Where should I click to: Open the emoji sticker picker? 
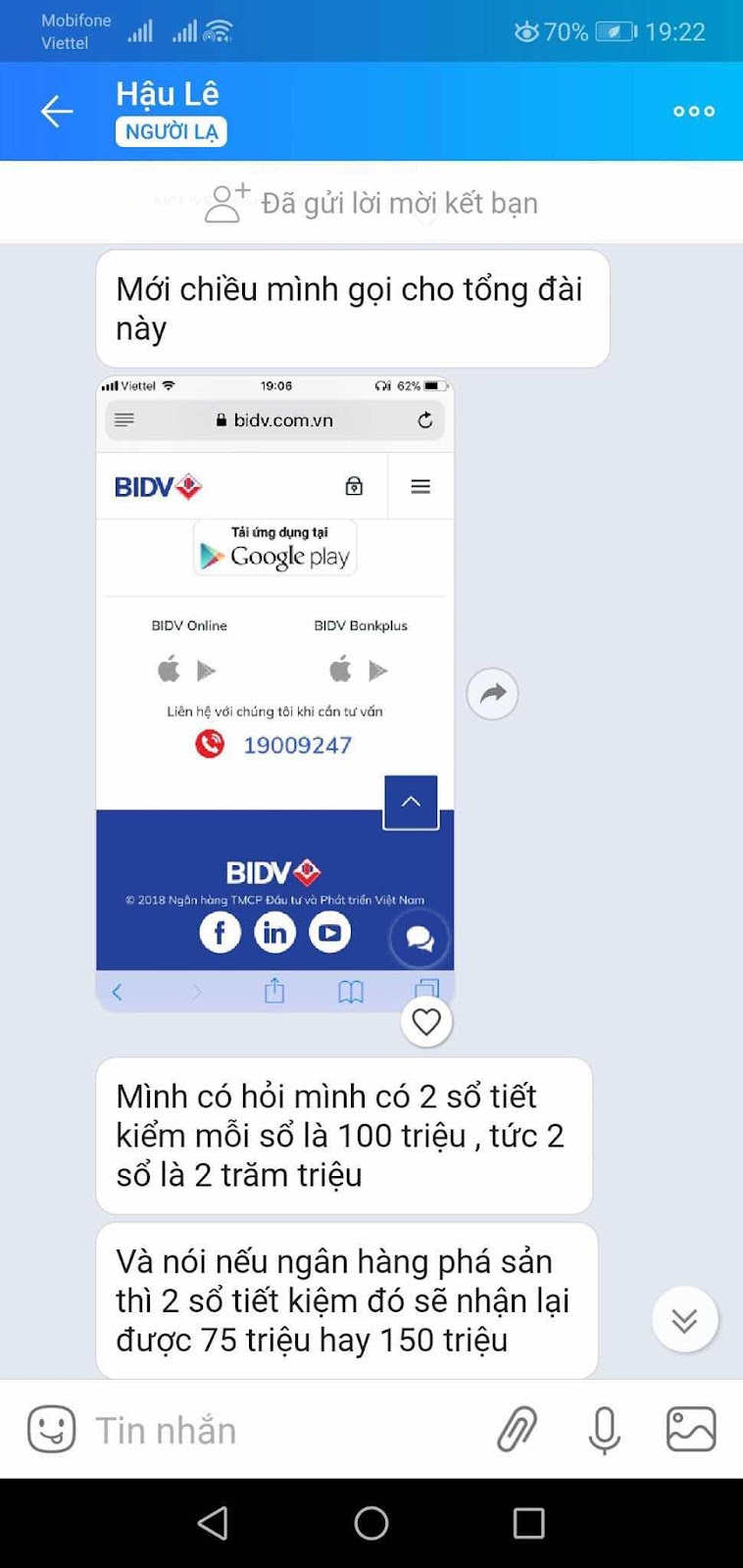(x=51, y=1430)
